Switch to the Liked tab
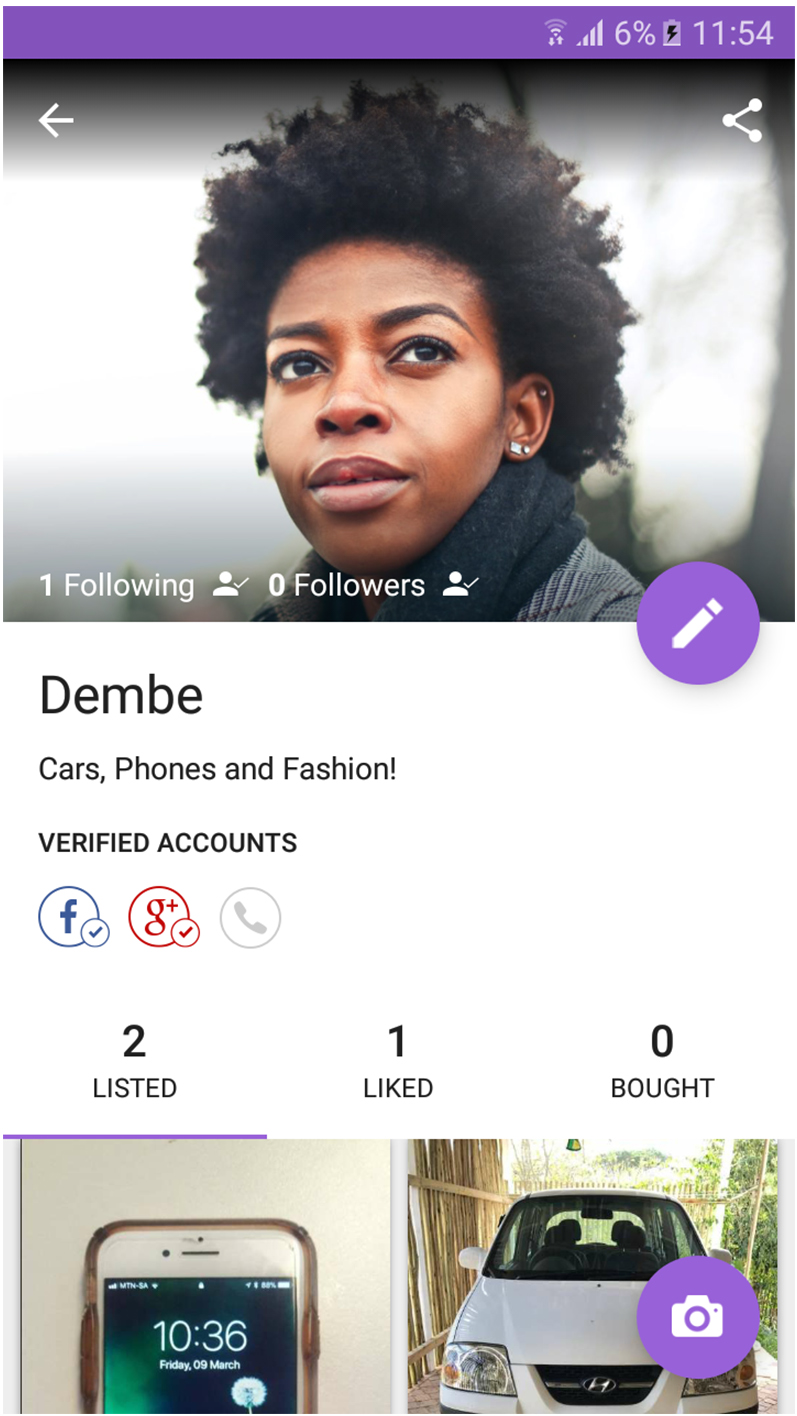Image resolution: width=797 pixels, height=1416 pixels. pyautogui.click(x=398, y=1062)
